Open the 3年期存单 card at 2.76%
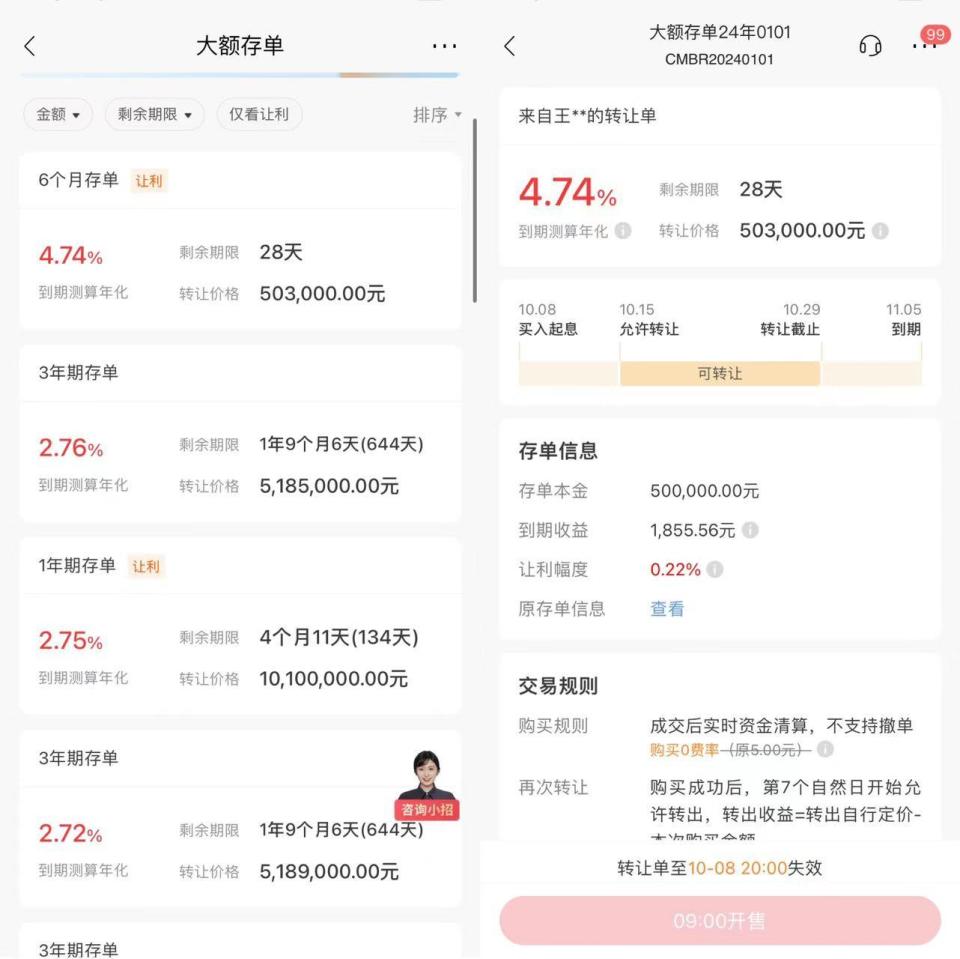 tap(240, 465)
